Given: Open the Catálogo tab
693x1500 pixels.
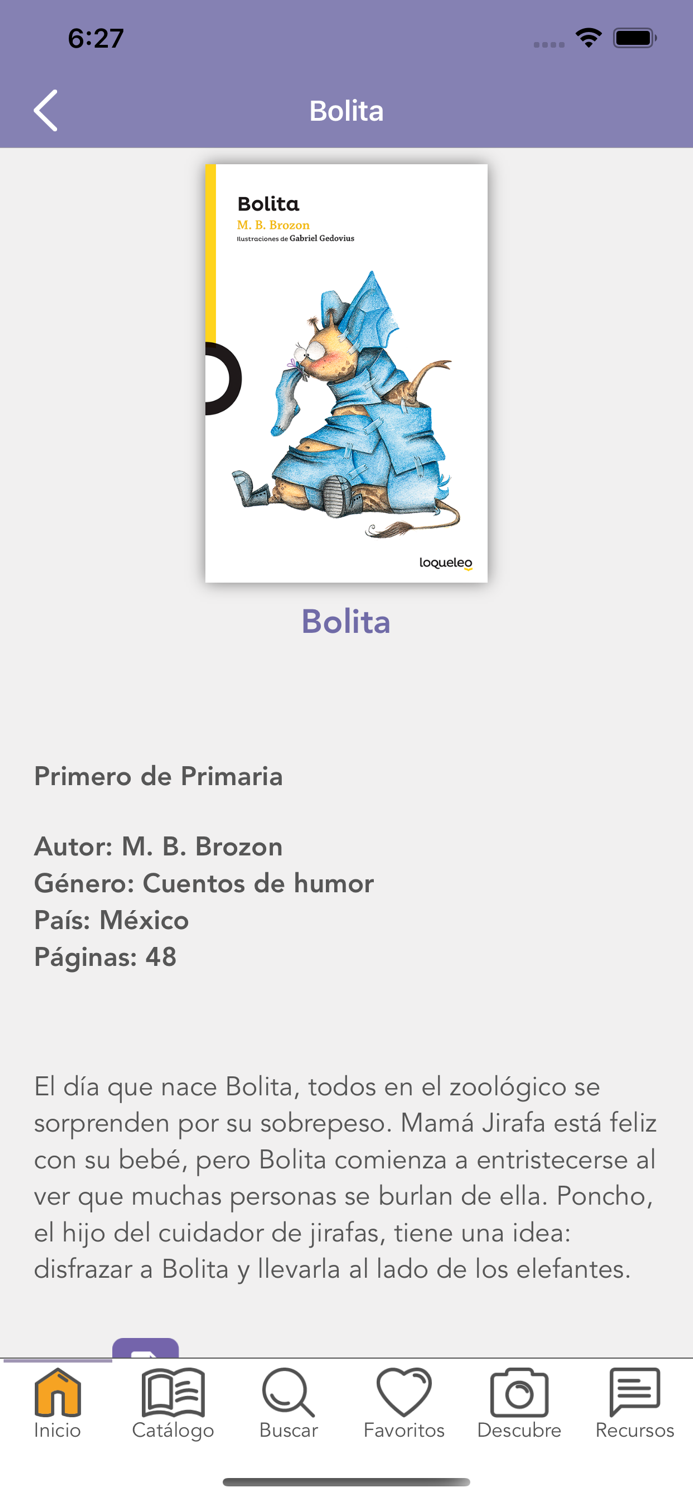Looking at the screenshot, I should pos(173,1403).
